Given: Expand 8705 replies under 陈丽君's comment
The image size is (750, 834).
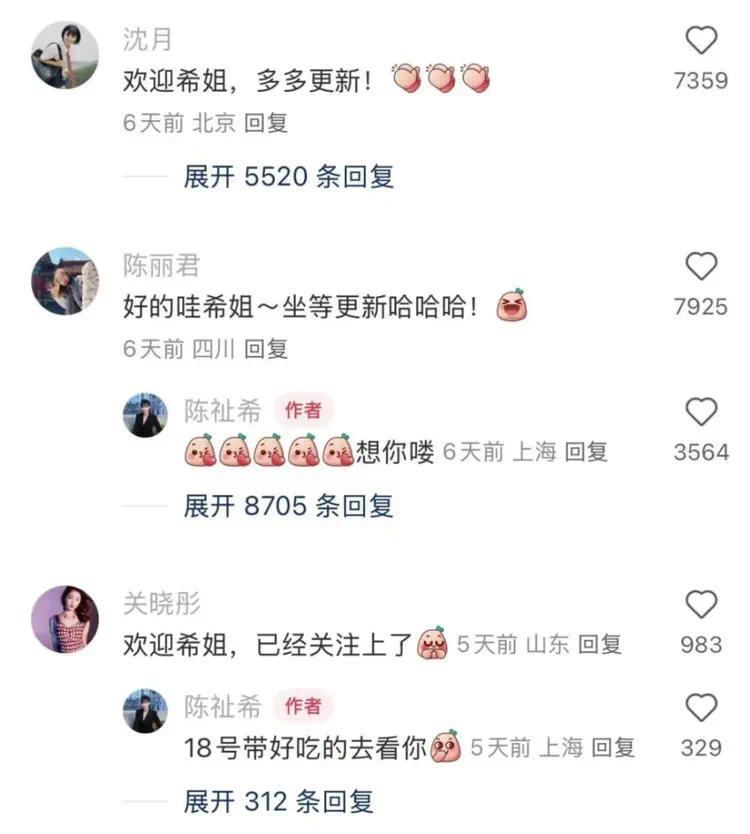Looking at the screenshot, I should coord(288,506).
